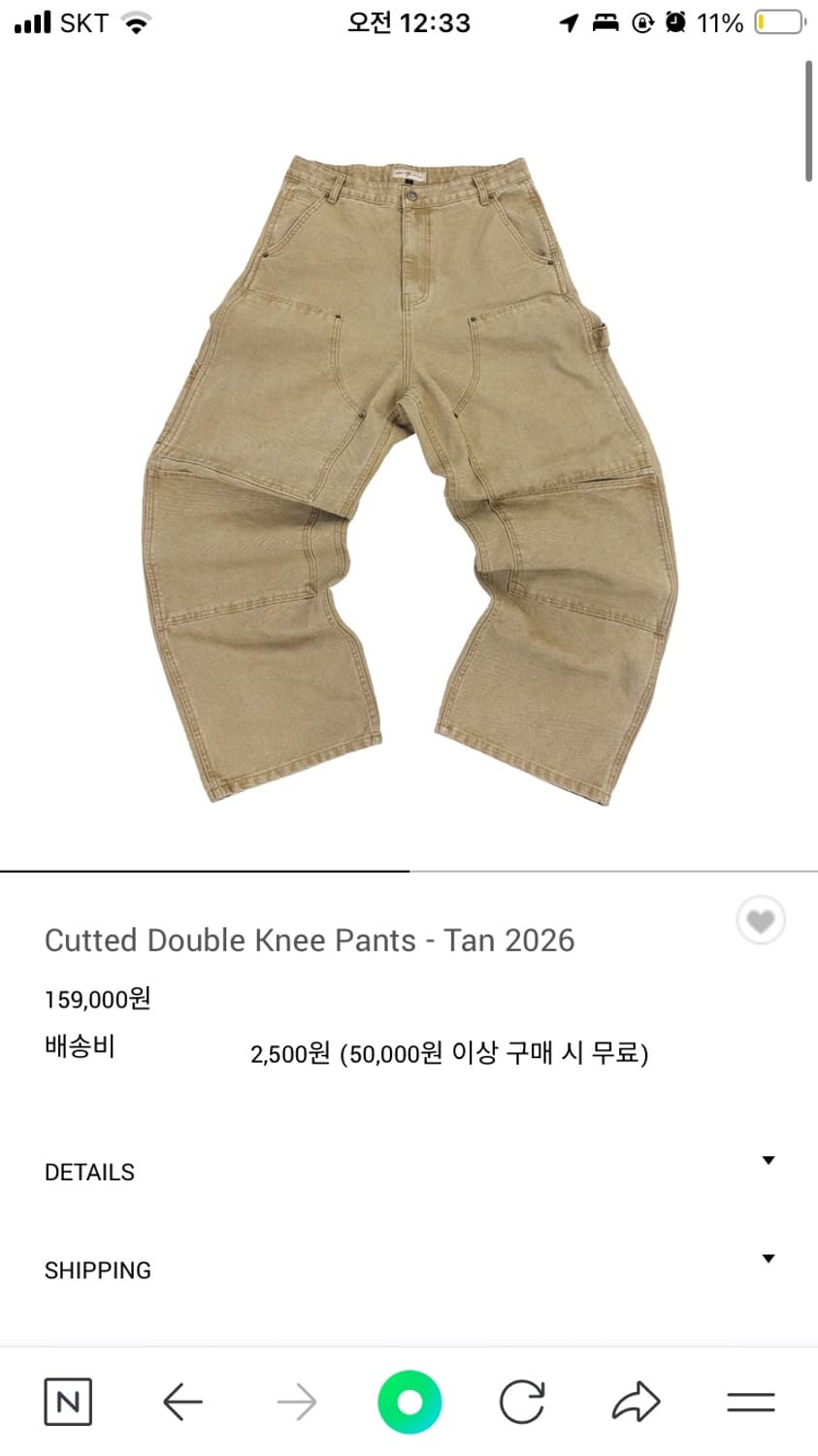Click the 159,000원 price text
The width and height of the screenshot is (818, 1456).
click(x=98, y=999)
